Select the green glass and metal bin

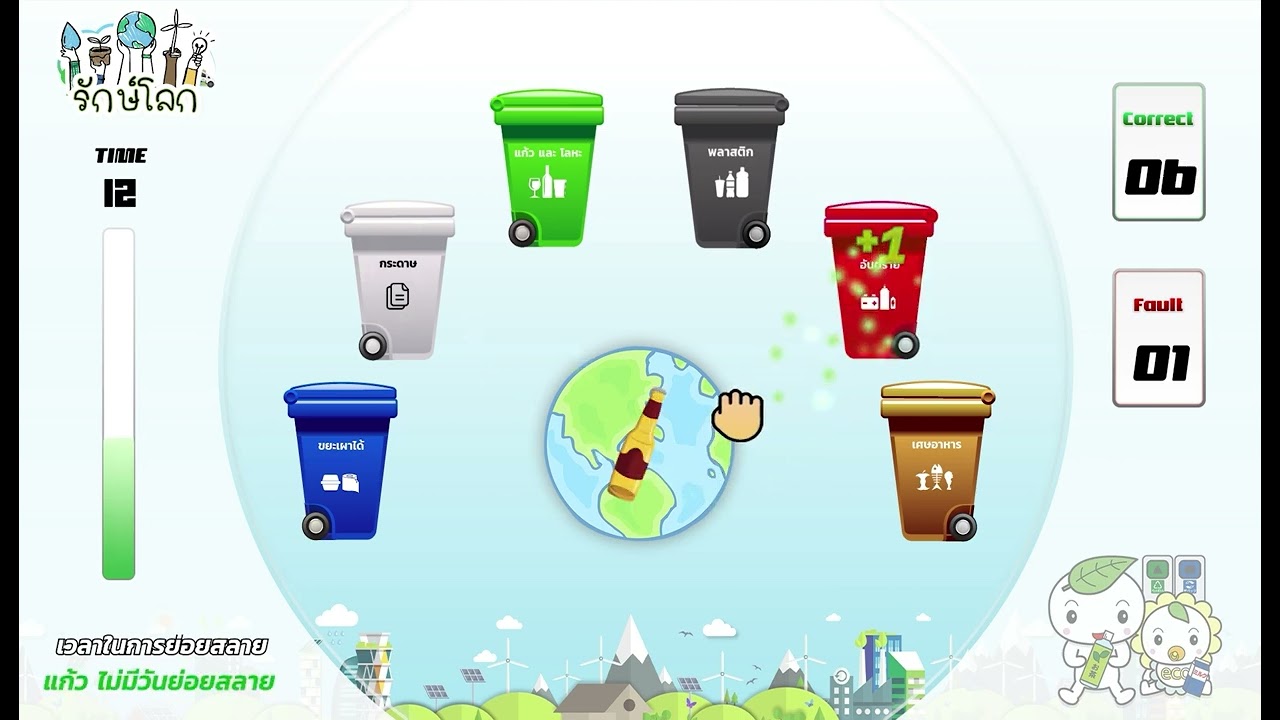(x=547, y=170)
